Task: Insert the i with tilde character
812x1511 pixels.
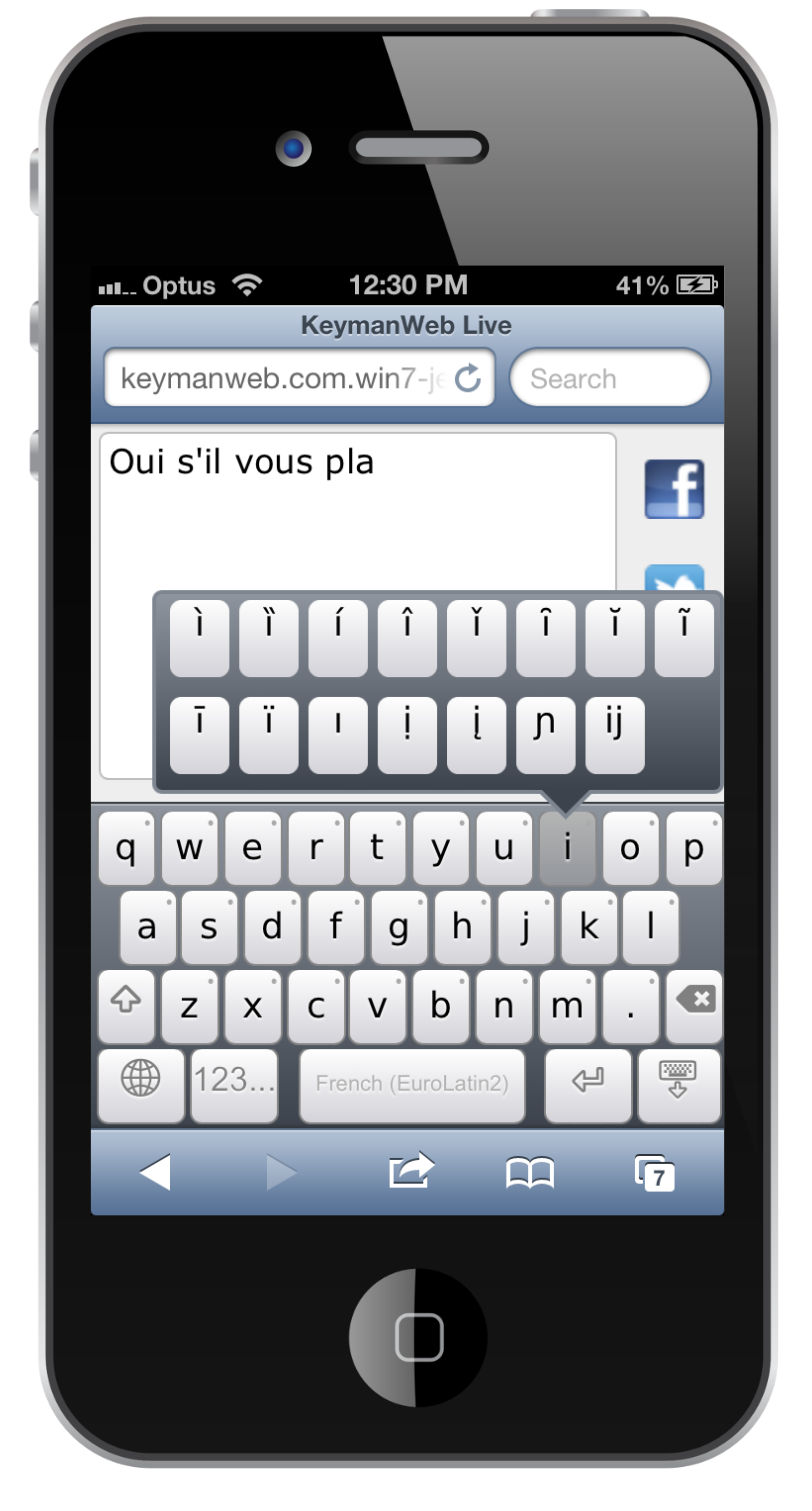Action: click(x=684, y=638)
